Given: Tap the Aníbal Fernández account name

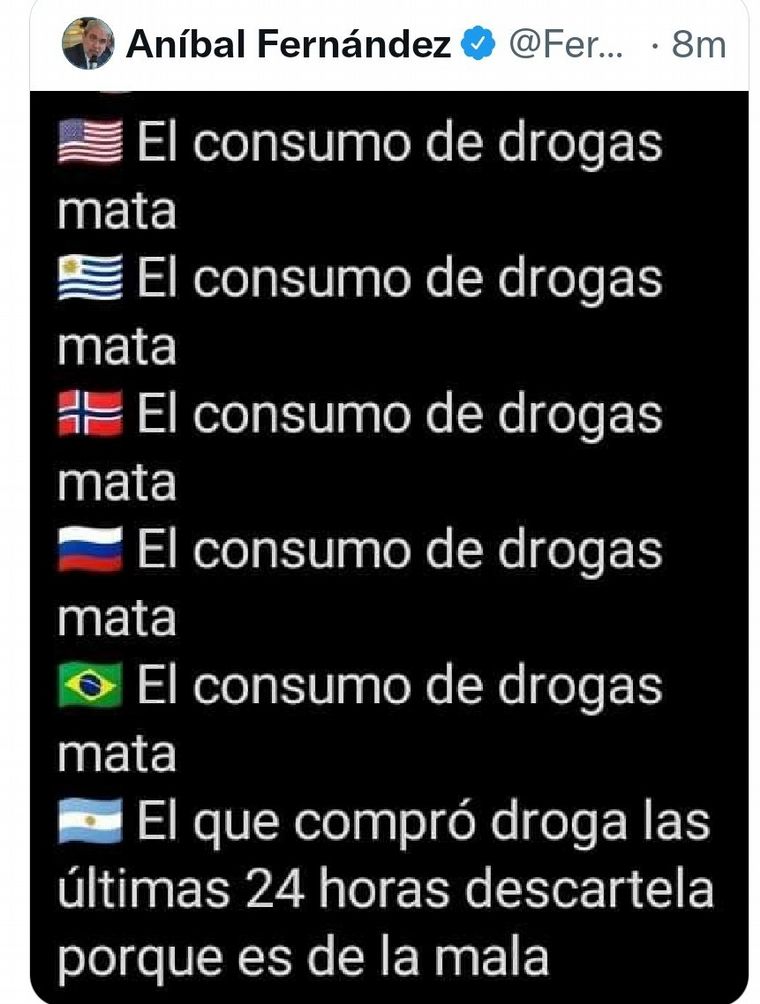Looking at the screenshot, I should click(288, 44).
